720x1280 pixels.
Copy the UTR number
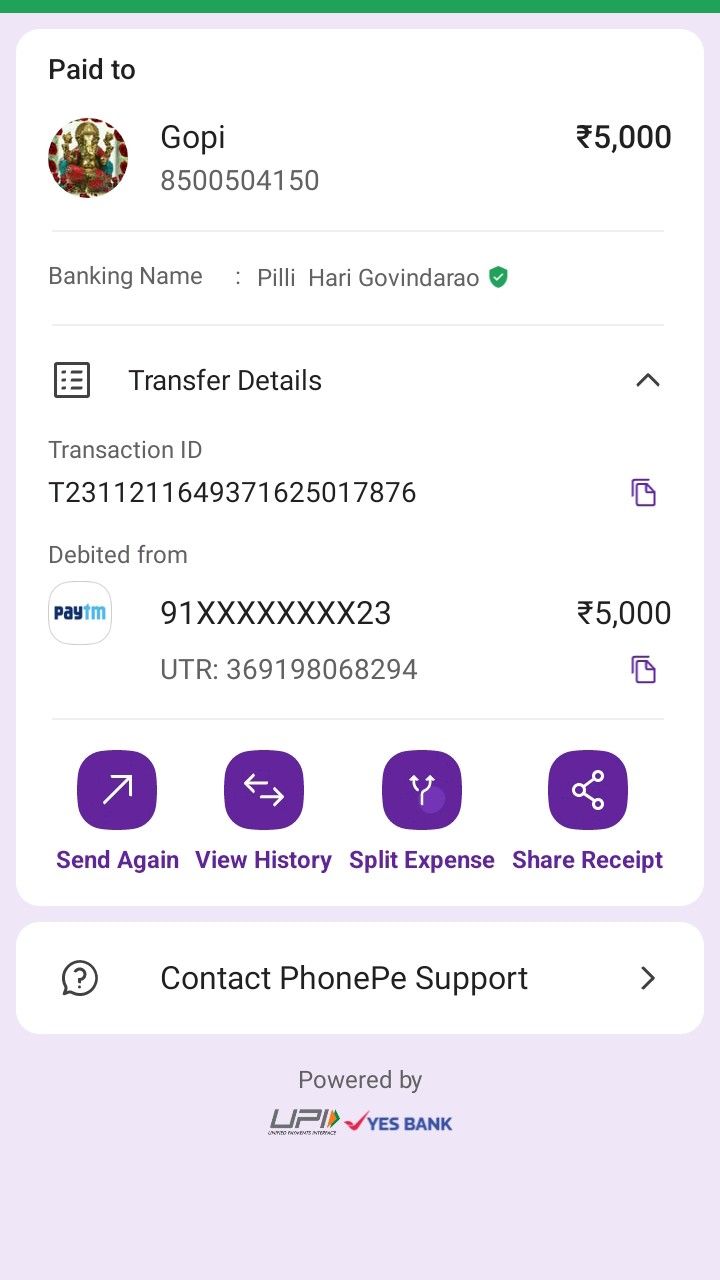(643, 669)
